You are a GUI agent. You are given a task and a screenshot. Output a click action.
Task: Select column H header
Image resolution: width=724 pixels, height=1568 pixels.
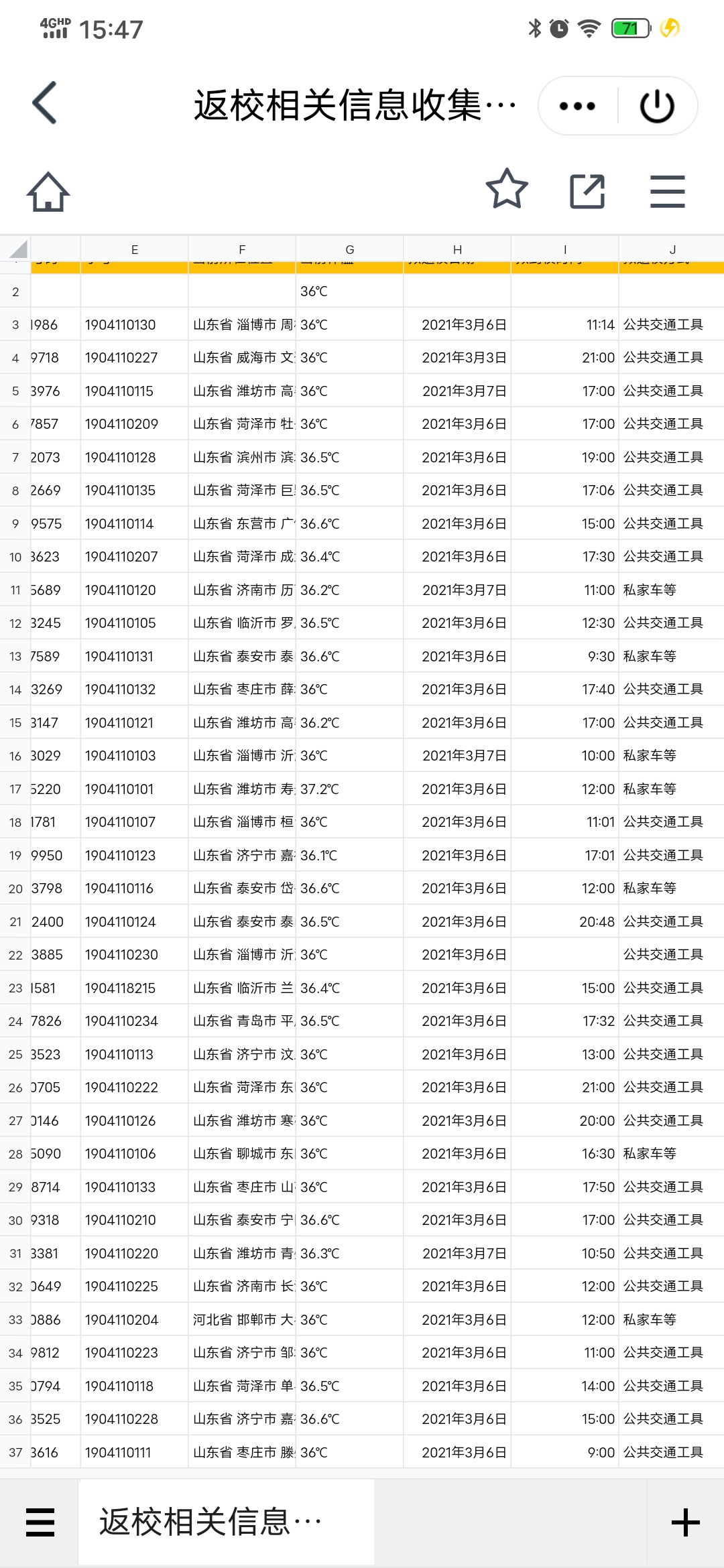point(457,249)
